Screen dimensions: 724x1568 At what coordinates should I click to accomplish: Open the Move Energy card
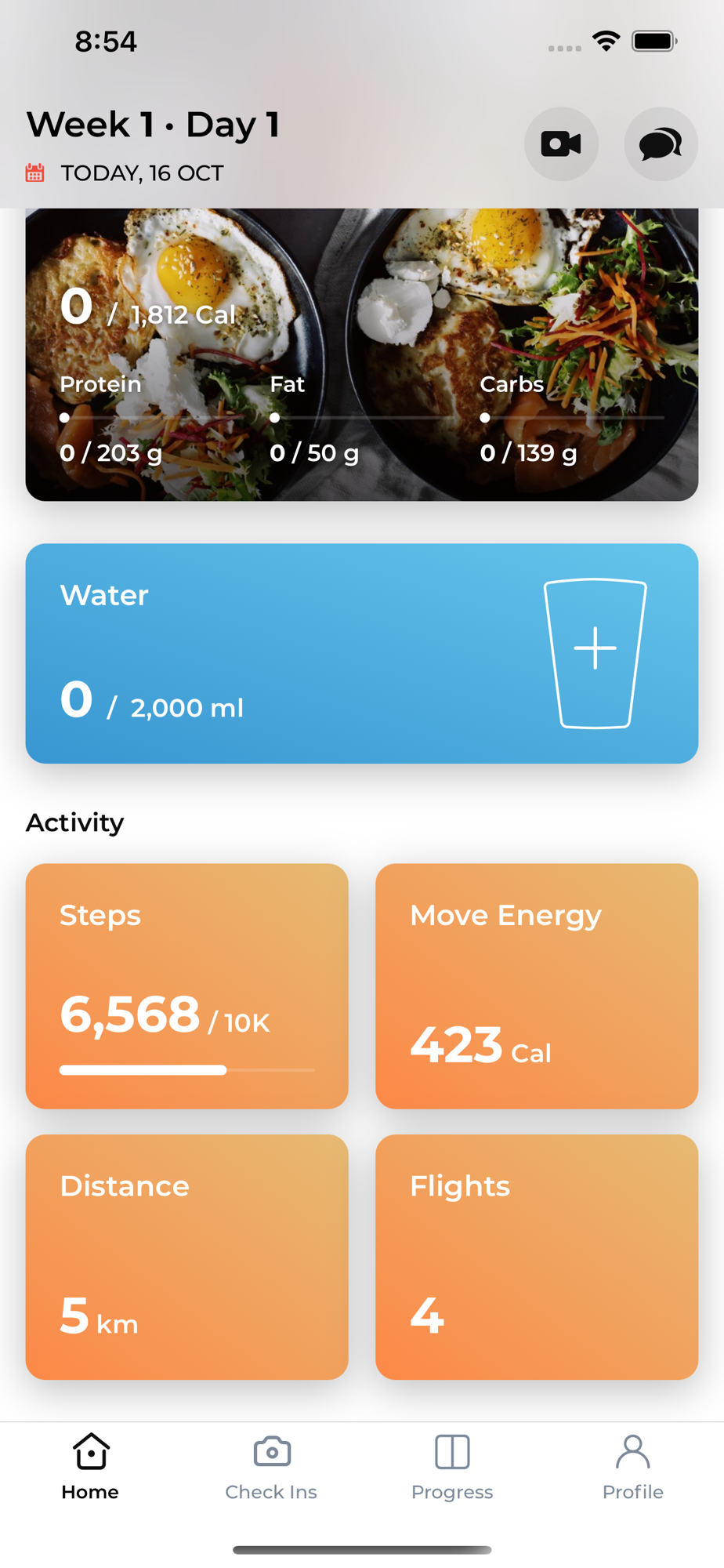pos(537,986)
